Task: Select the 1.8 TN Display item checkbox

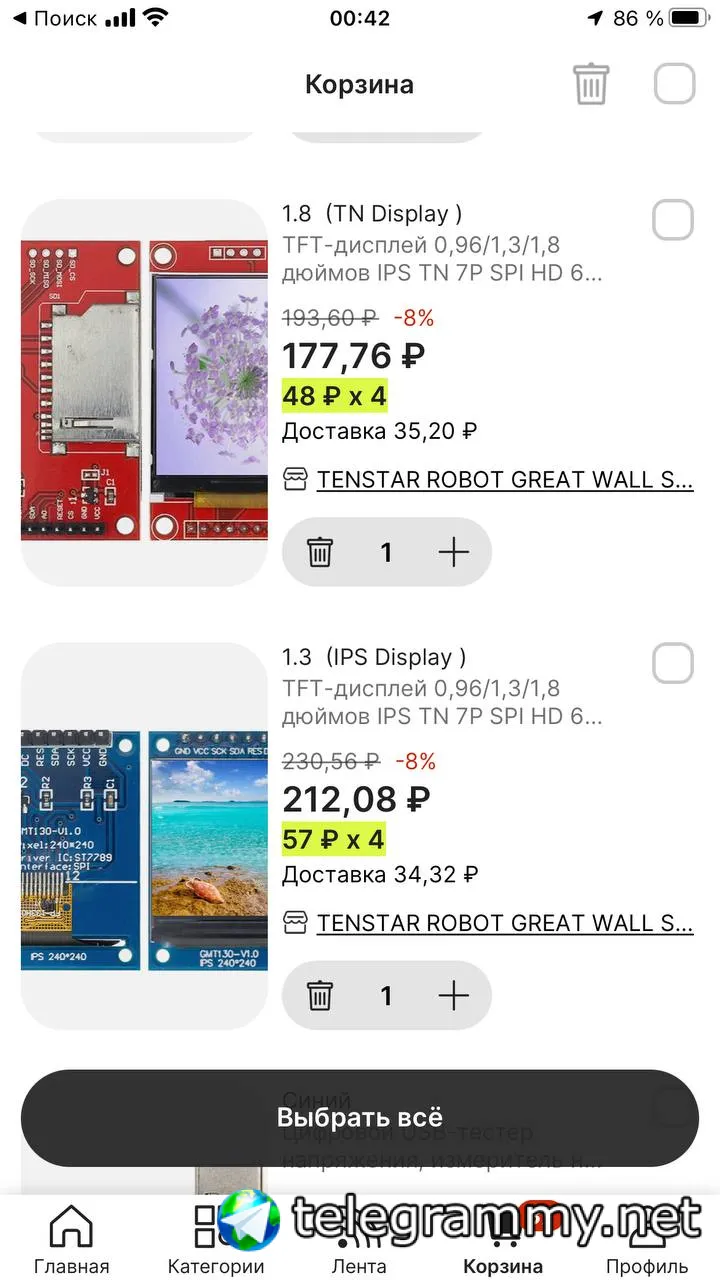Action: (673, 220)
